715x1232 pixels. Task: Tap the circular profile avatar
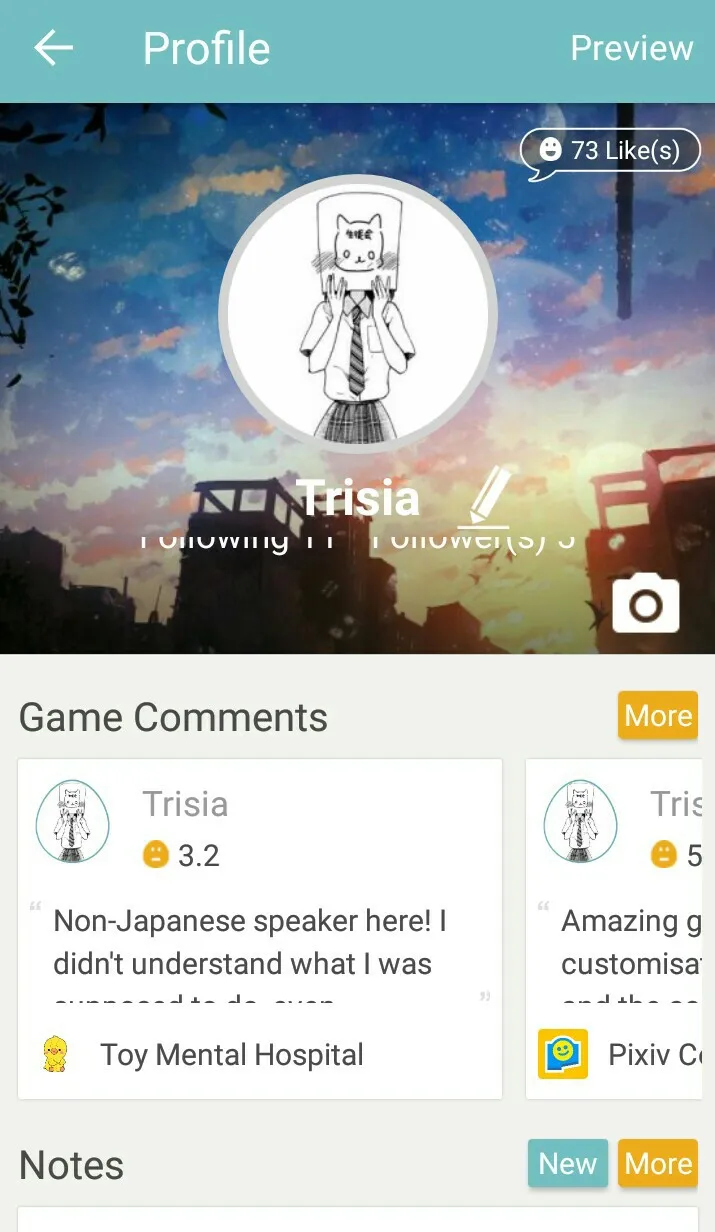(358, 314)
